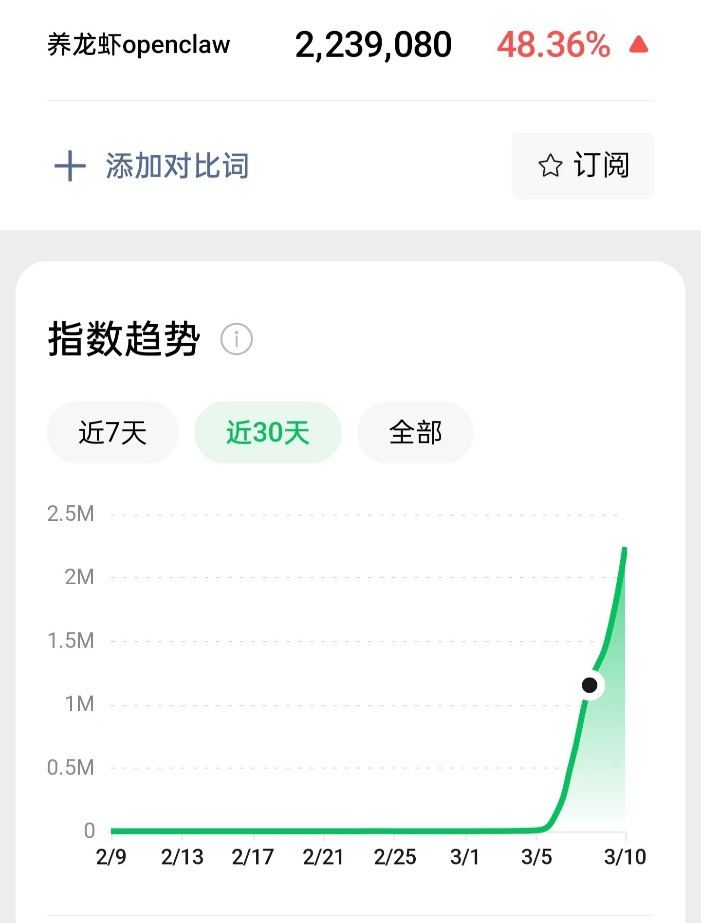This screenshot has height=923, width=701.
Task: Show the 全部 time range
Action: 415,432
